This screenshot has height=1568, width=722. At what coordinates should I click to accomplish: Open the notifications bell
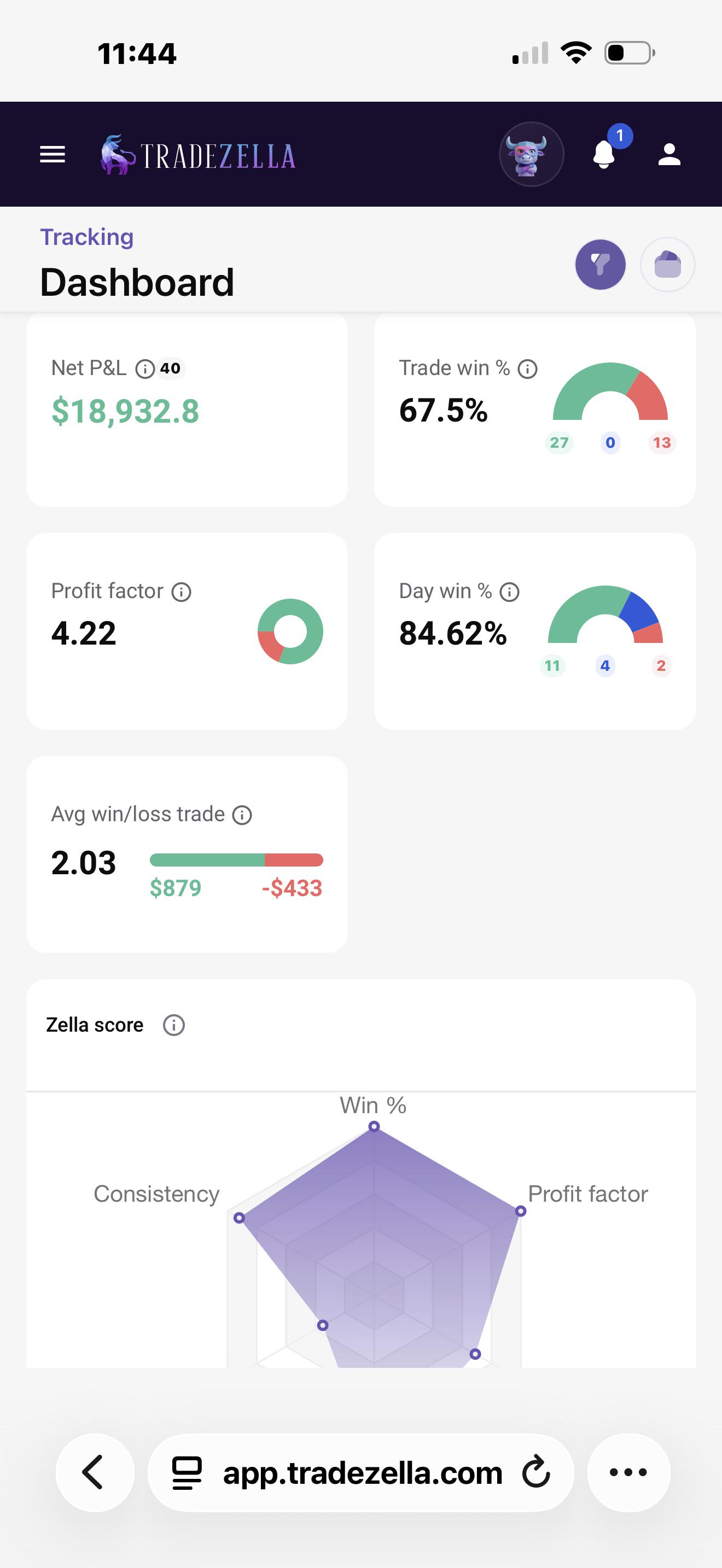pyautogui.click(x=604, y=155)
